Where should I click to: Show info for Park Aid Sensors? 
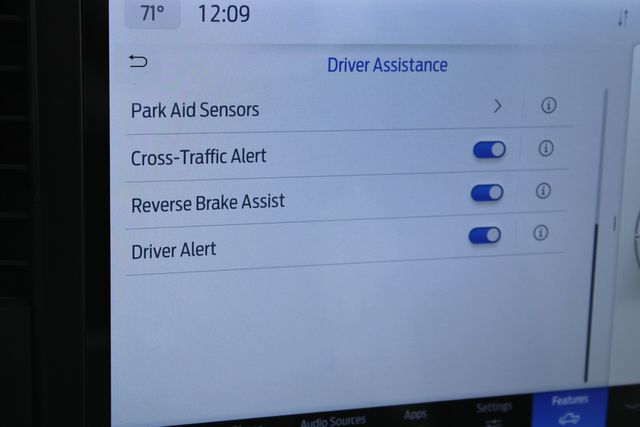548,105
